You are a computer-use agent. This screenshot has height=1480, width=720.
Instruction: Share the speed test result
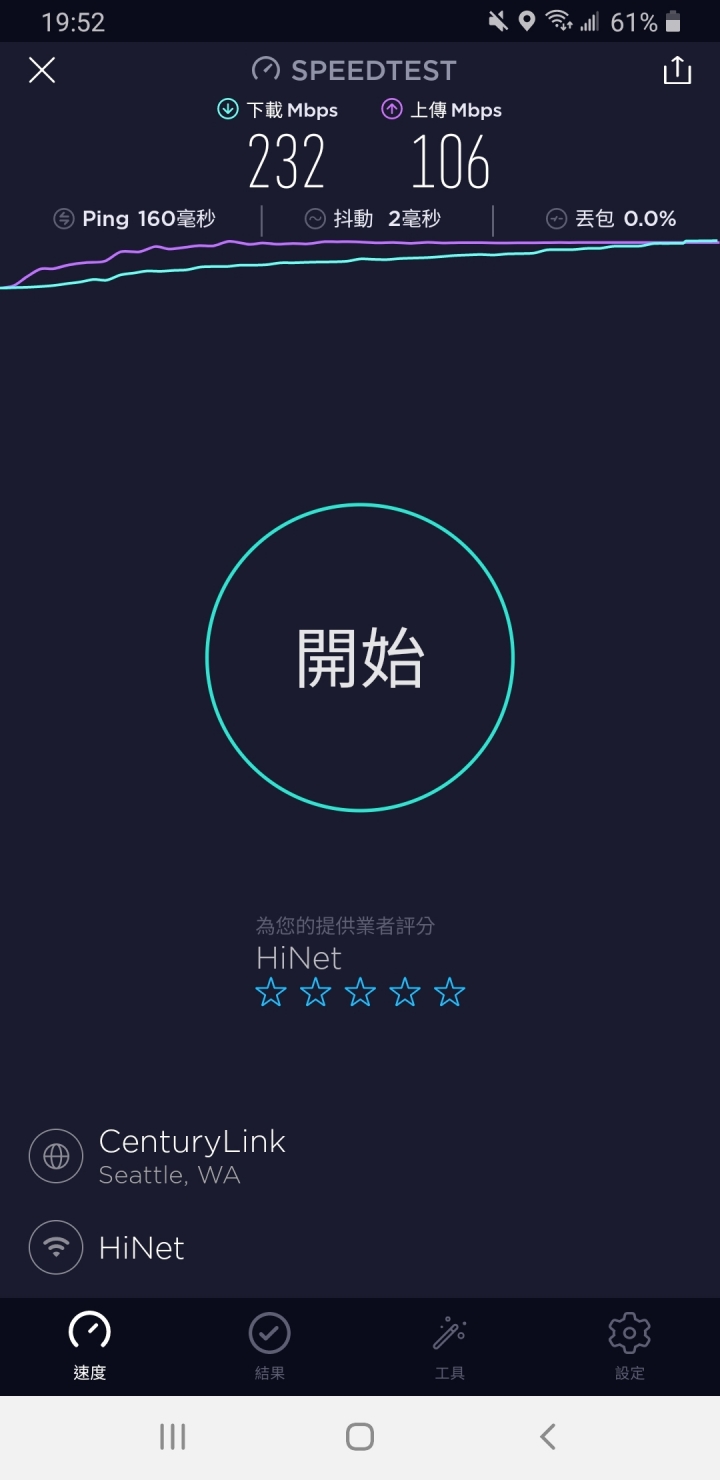[x=677, y=70]
